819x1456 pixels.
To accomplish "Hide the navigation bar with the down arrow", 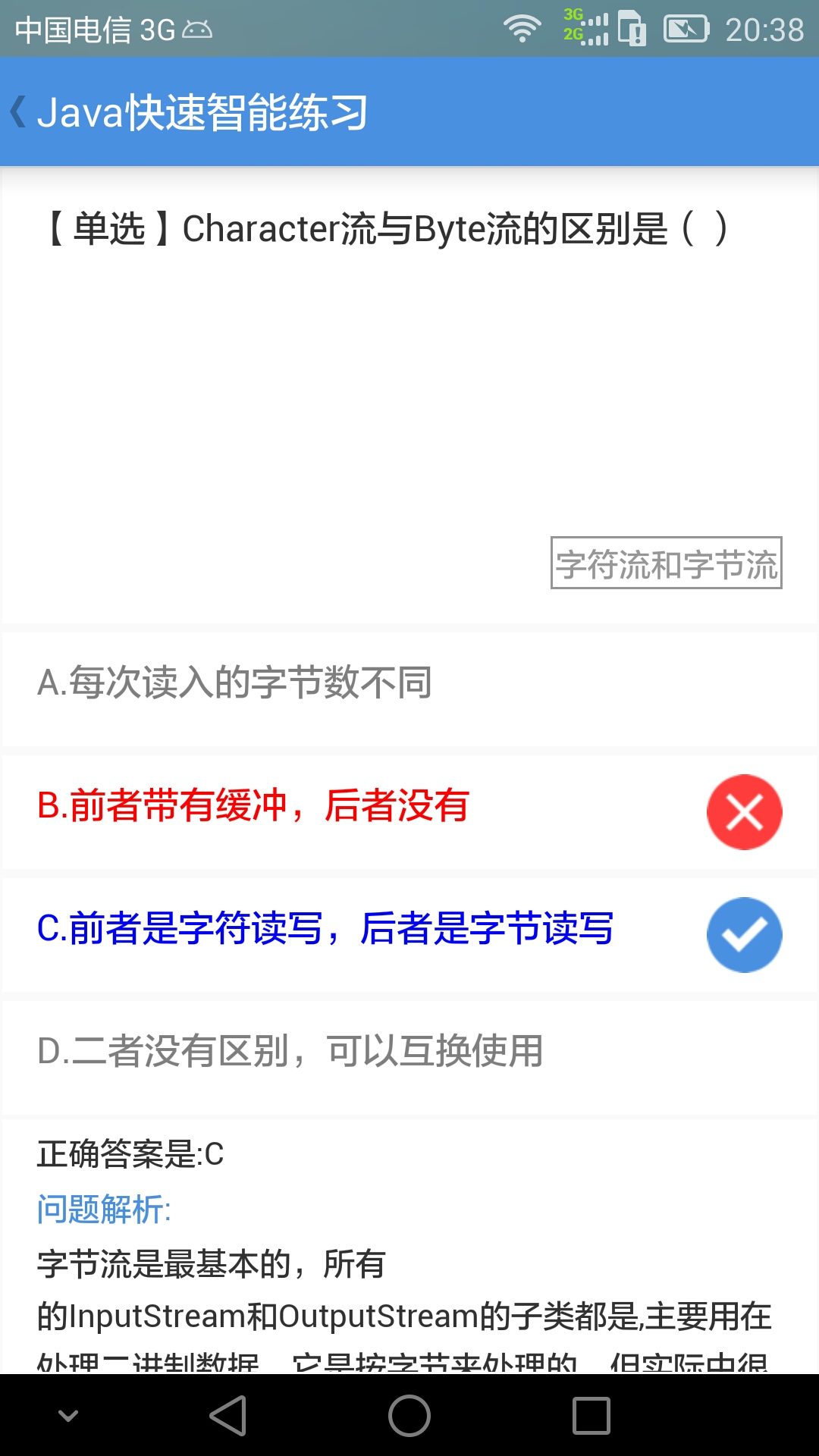I will click(68, 1416).
